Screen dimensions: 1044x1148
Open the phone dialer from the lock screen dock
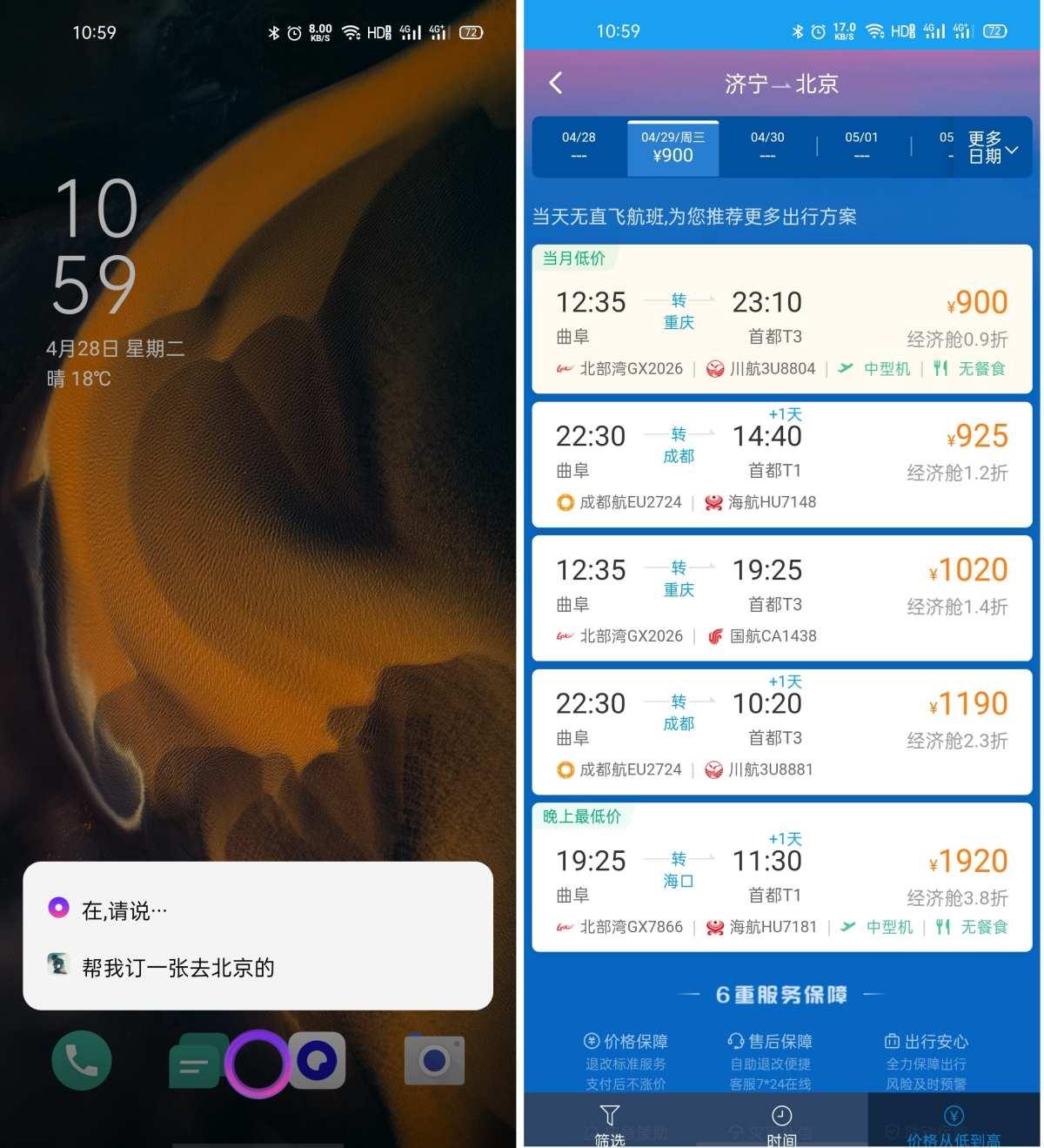[x=82, y=1060]
